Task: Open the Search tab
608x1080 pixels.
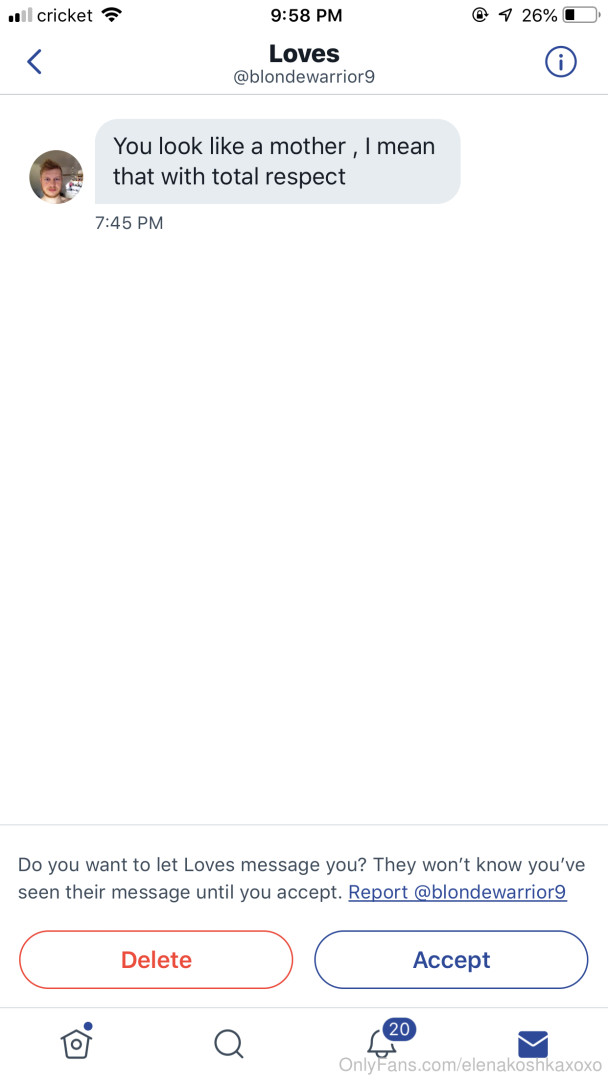Action: pos(228,1043)
